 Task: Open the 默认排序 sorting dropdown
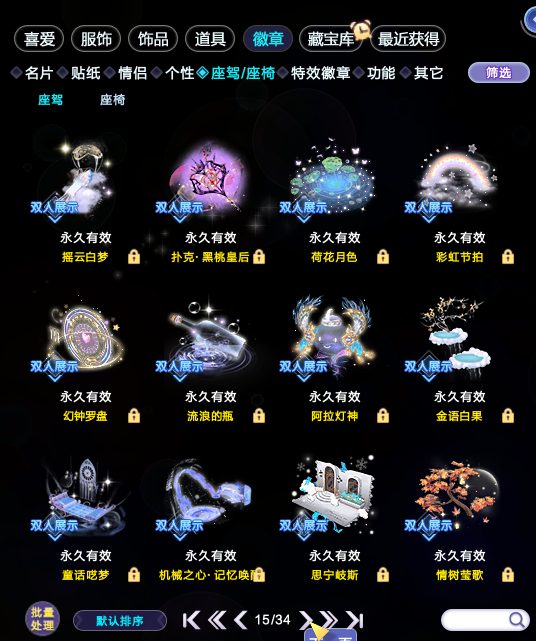pos(120,621)
